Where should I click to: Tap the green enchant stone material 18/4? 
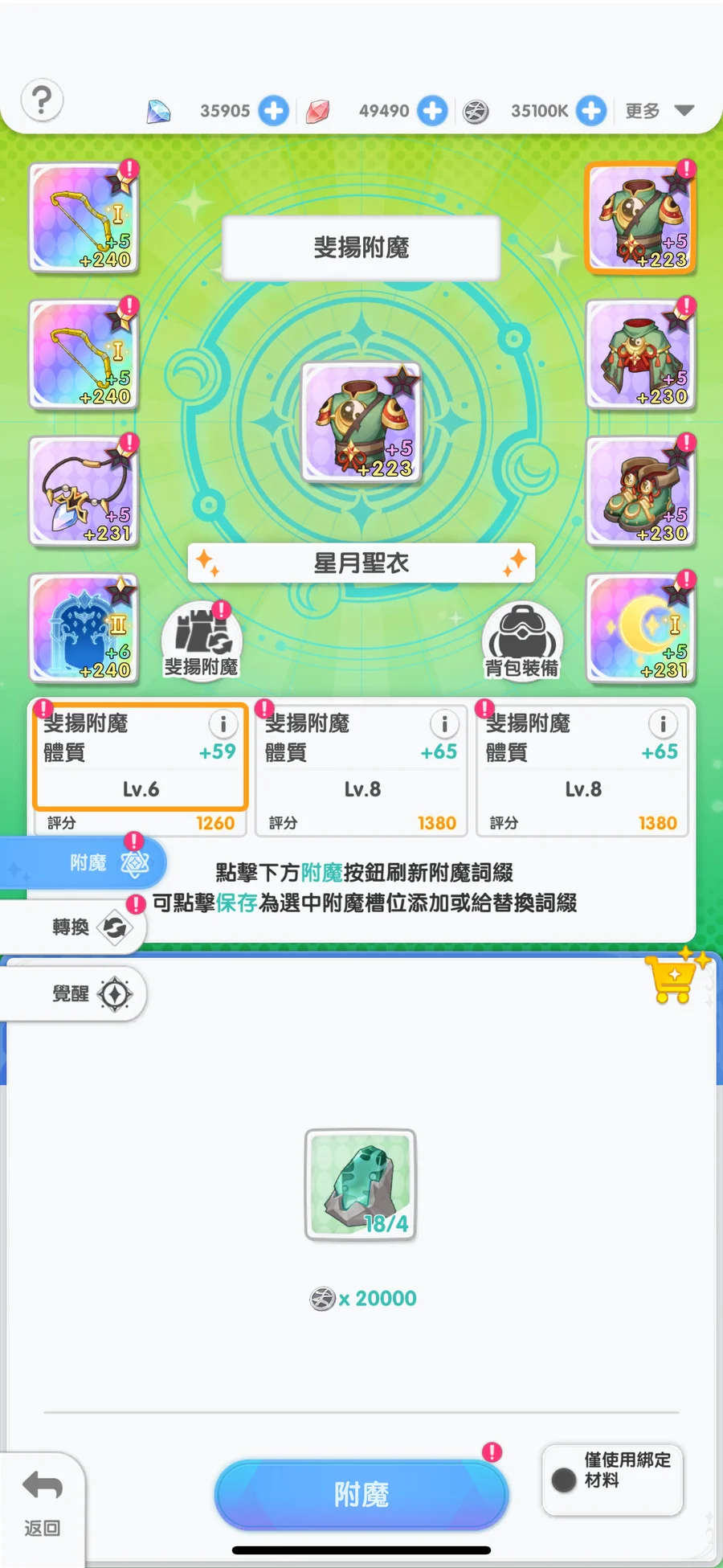(x=361, y=1185)
